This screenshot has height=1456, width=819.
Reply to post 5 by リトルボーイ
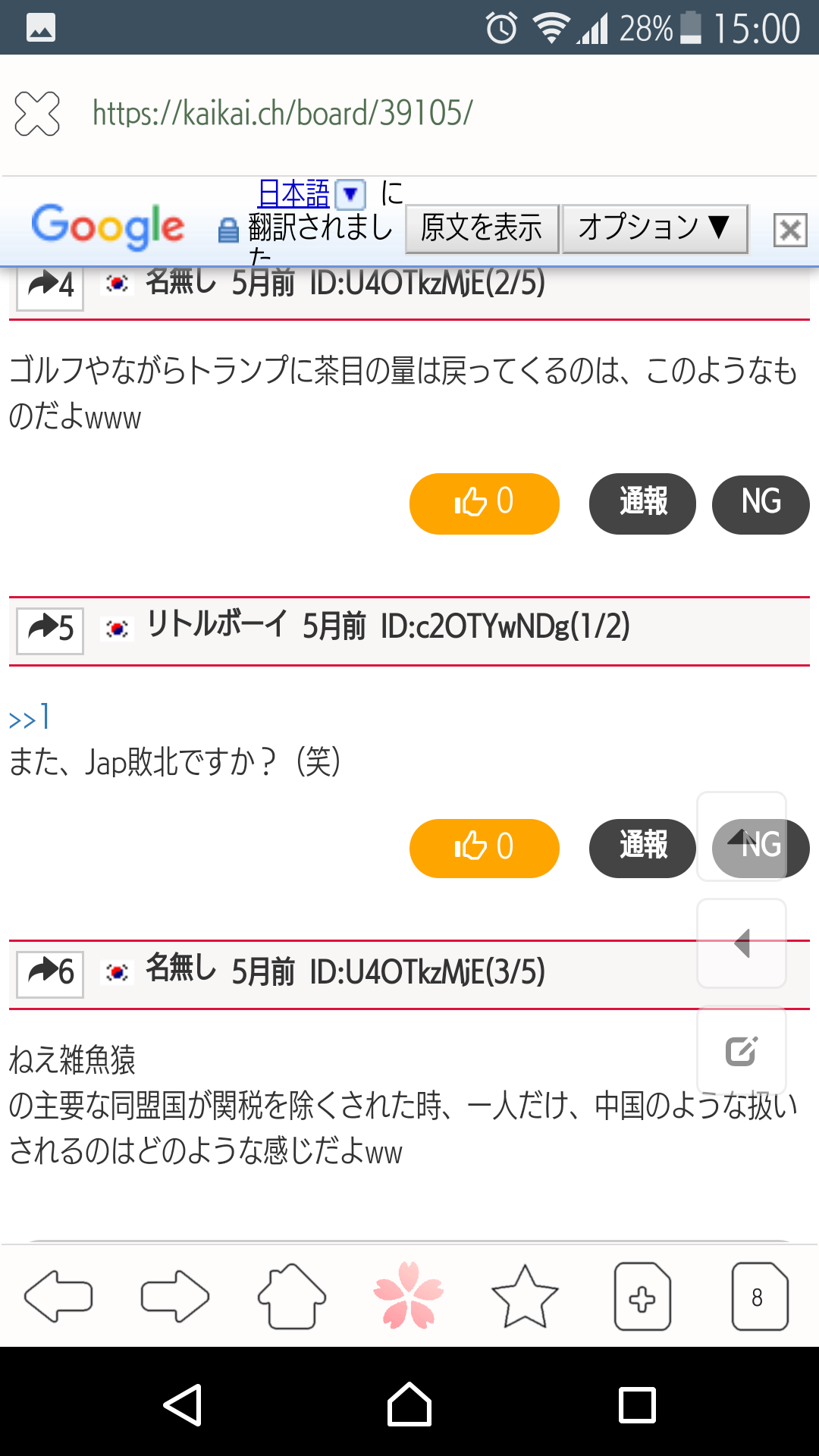pyautogui.click(x=50, y=629)
